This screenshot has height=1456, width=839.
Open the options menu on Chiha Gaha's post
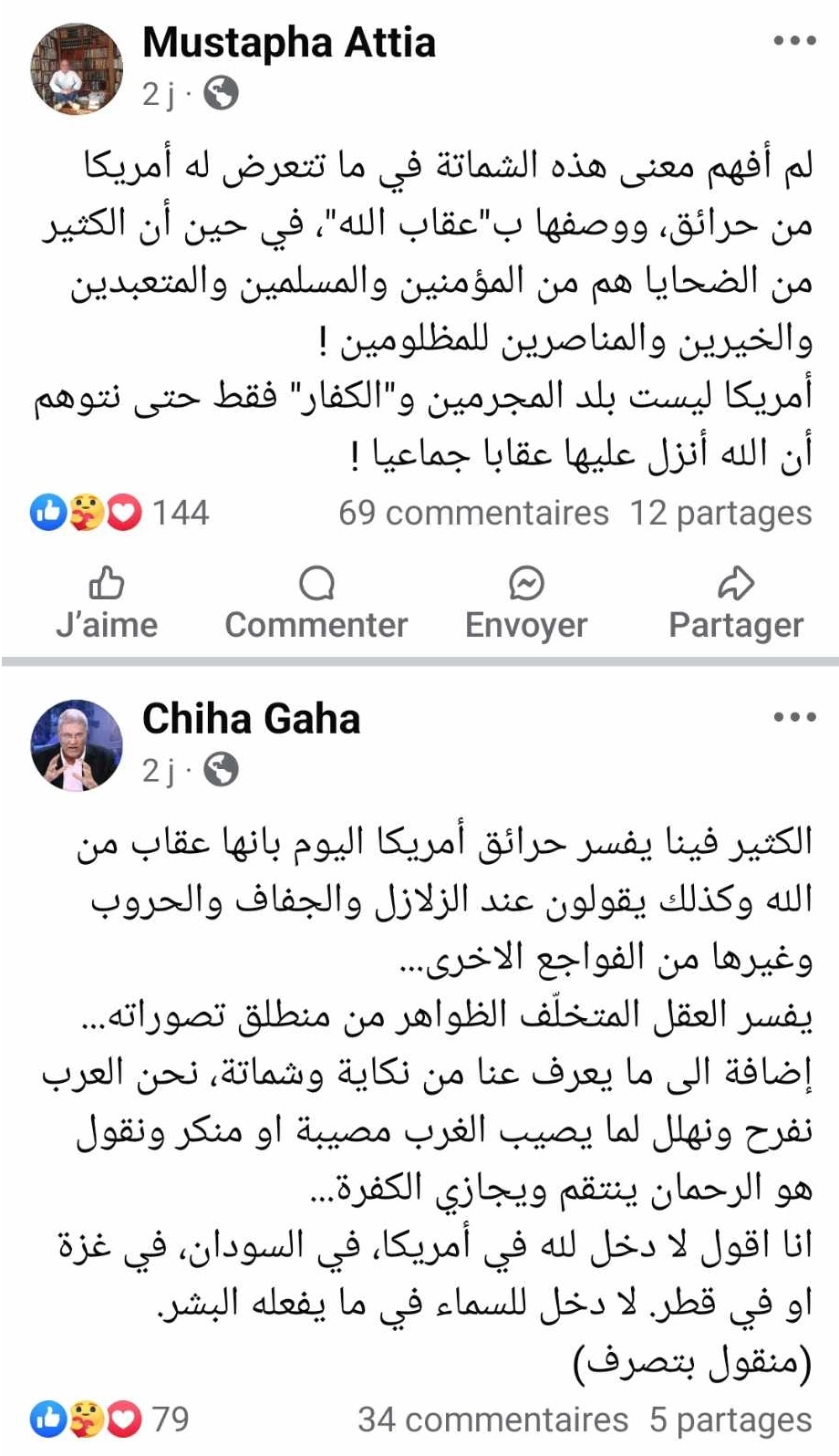794,717
